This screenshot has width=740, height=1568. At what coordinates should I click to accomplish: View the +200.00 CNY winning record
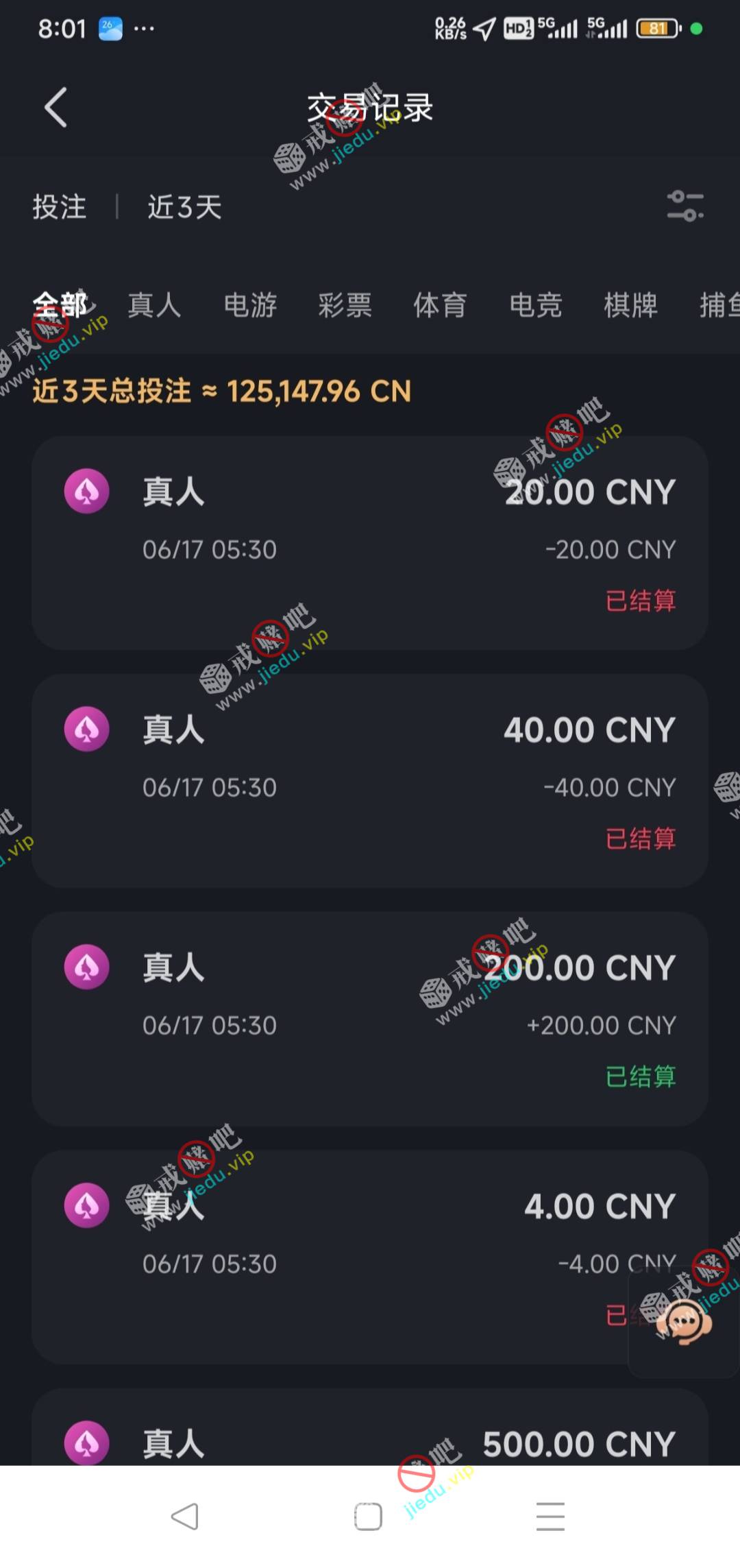pos(370,1019)
